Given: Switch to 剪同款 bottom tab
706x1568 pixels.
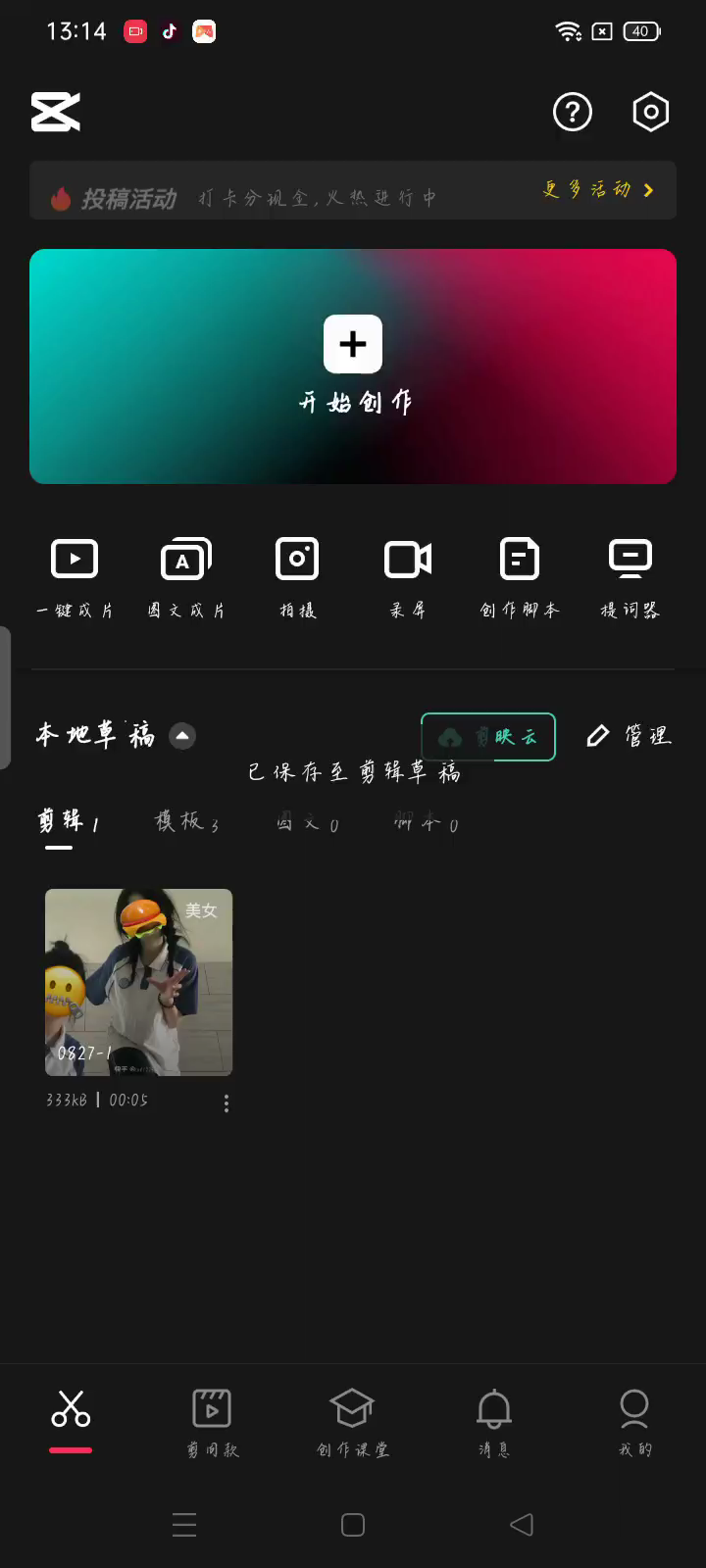Looking at the screenshot, I should (x=212, y=1421).
